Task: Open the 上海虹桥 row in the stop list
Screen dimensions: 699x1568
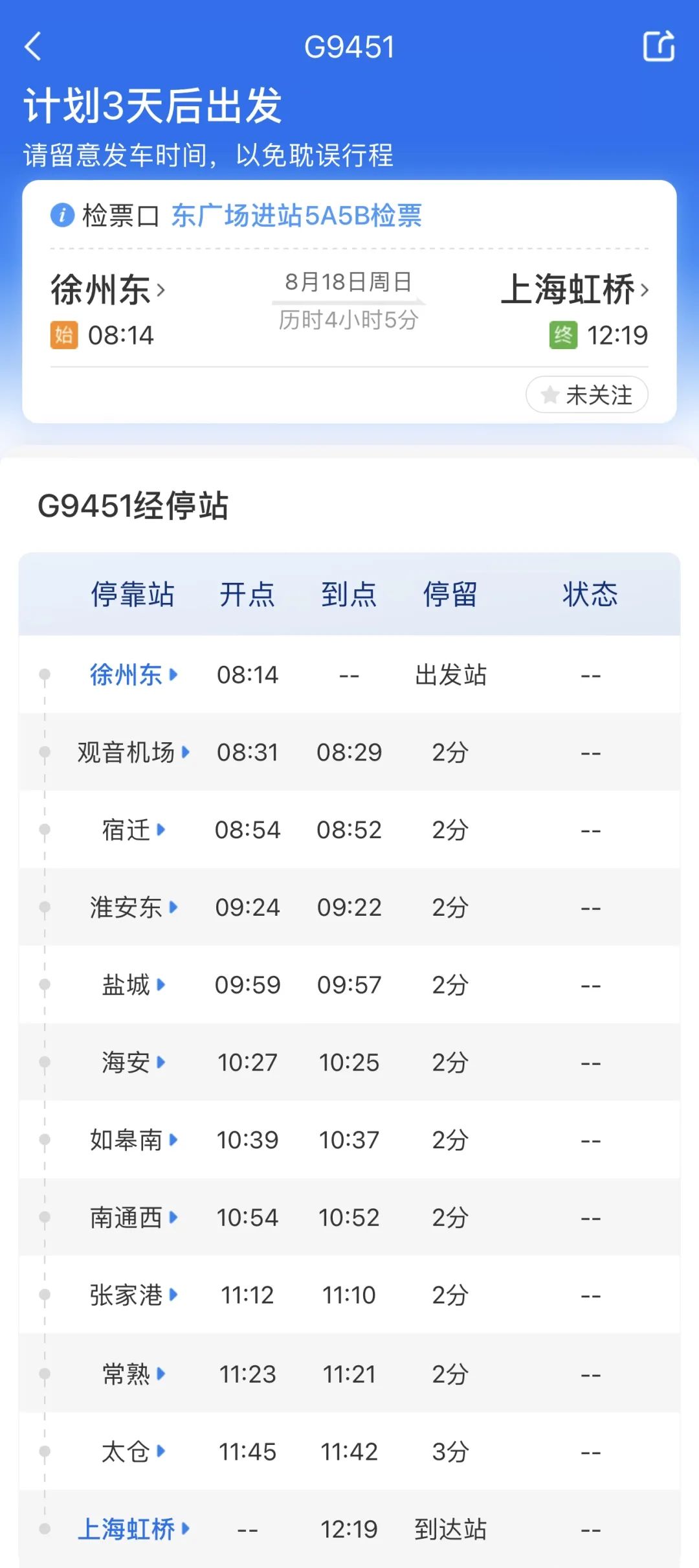Action: point(349,1528)
